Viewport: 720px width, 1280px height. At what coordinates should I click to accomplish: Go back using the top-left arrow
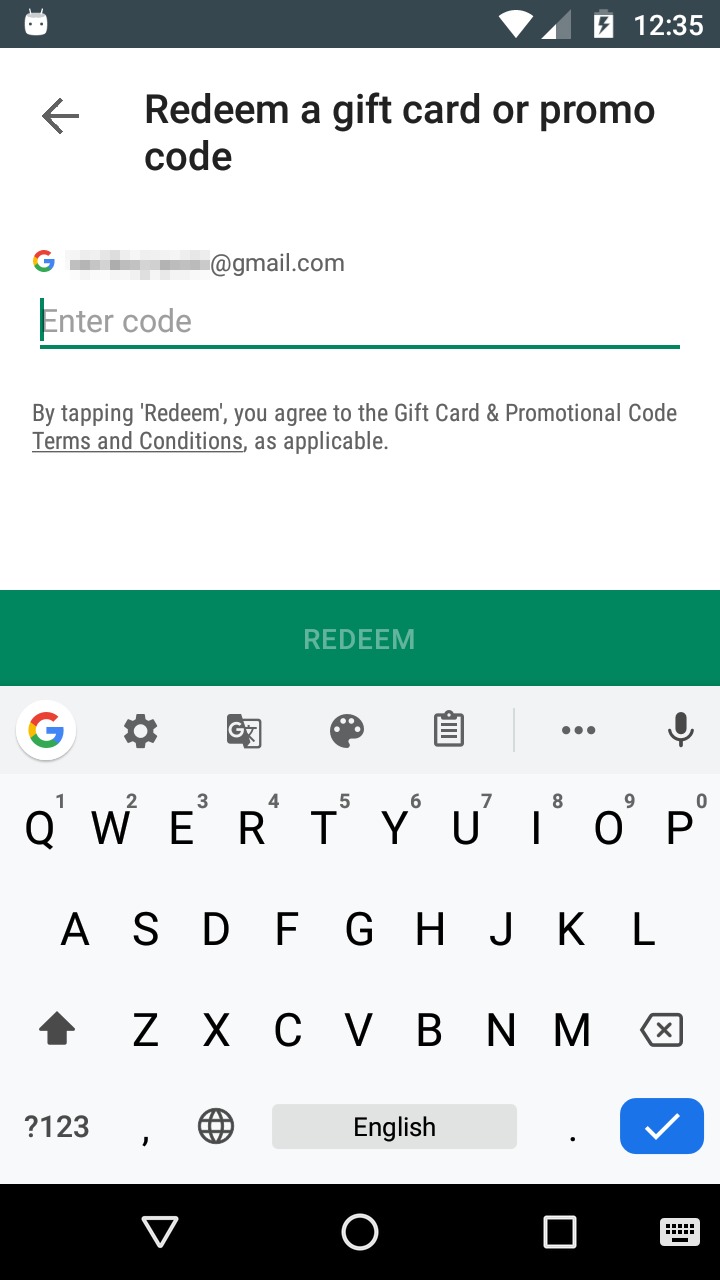[x=60, y=116]
